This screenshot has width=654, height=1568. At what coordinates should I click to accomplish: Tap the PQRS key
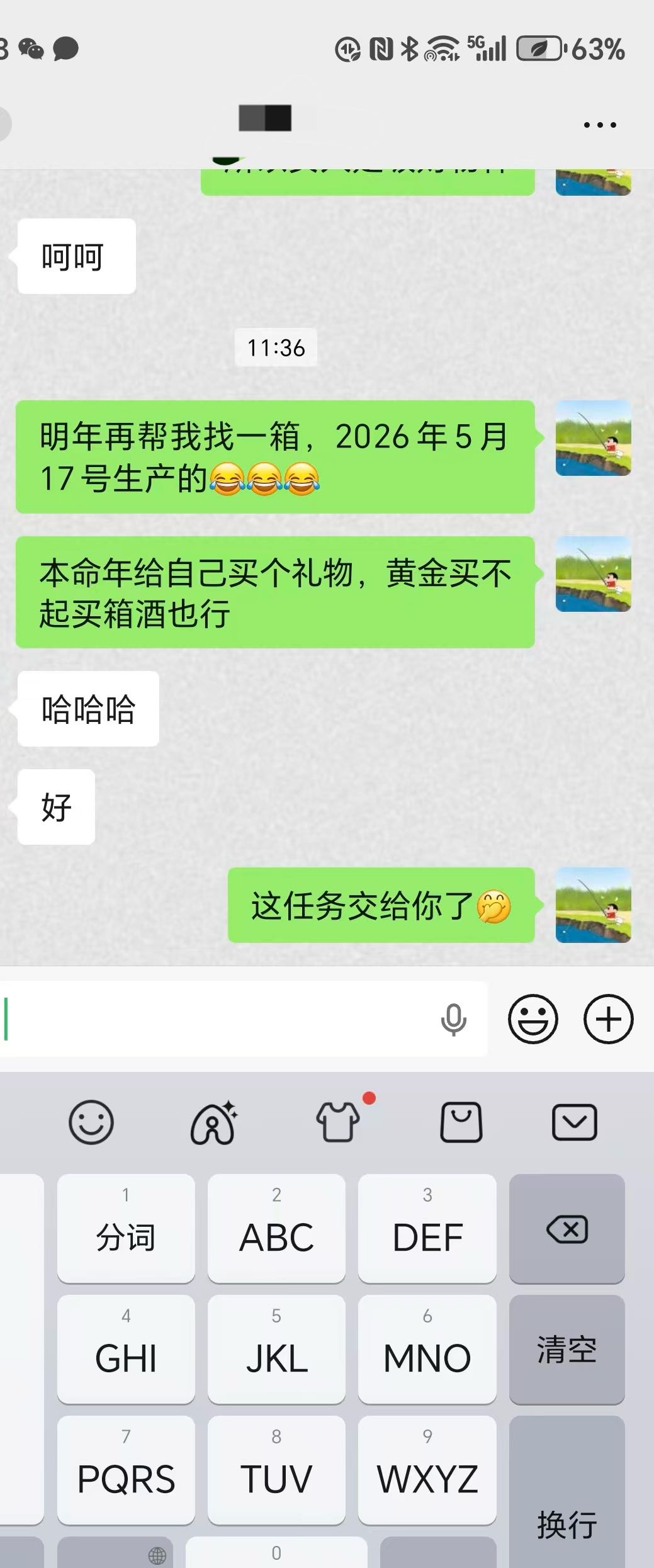[x=126, y=1470]
